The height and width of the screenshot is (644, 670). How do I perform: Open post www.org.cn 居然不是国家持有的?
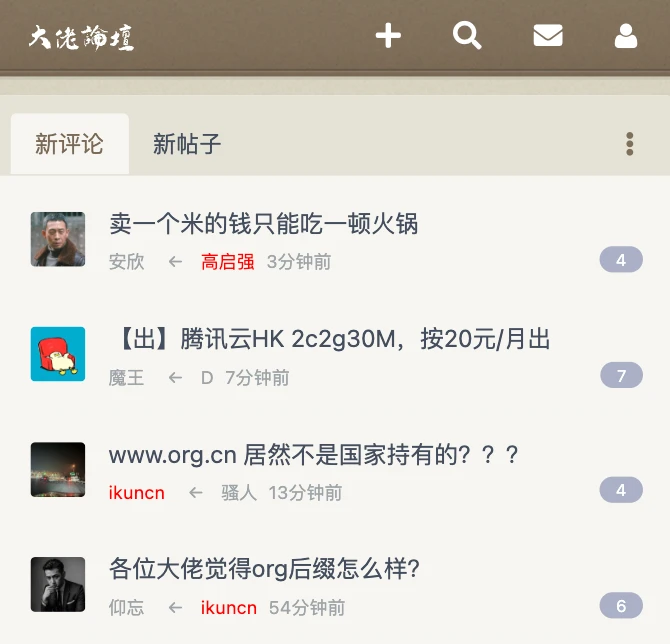point(314,456)
